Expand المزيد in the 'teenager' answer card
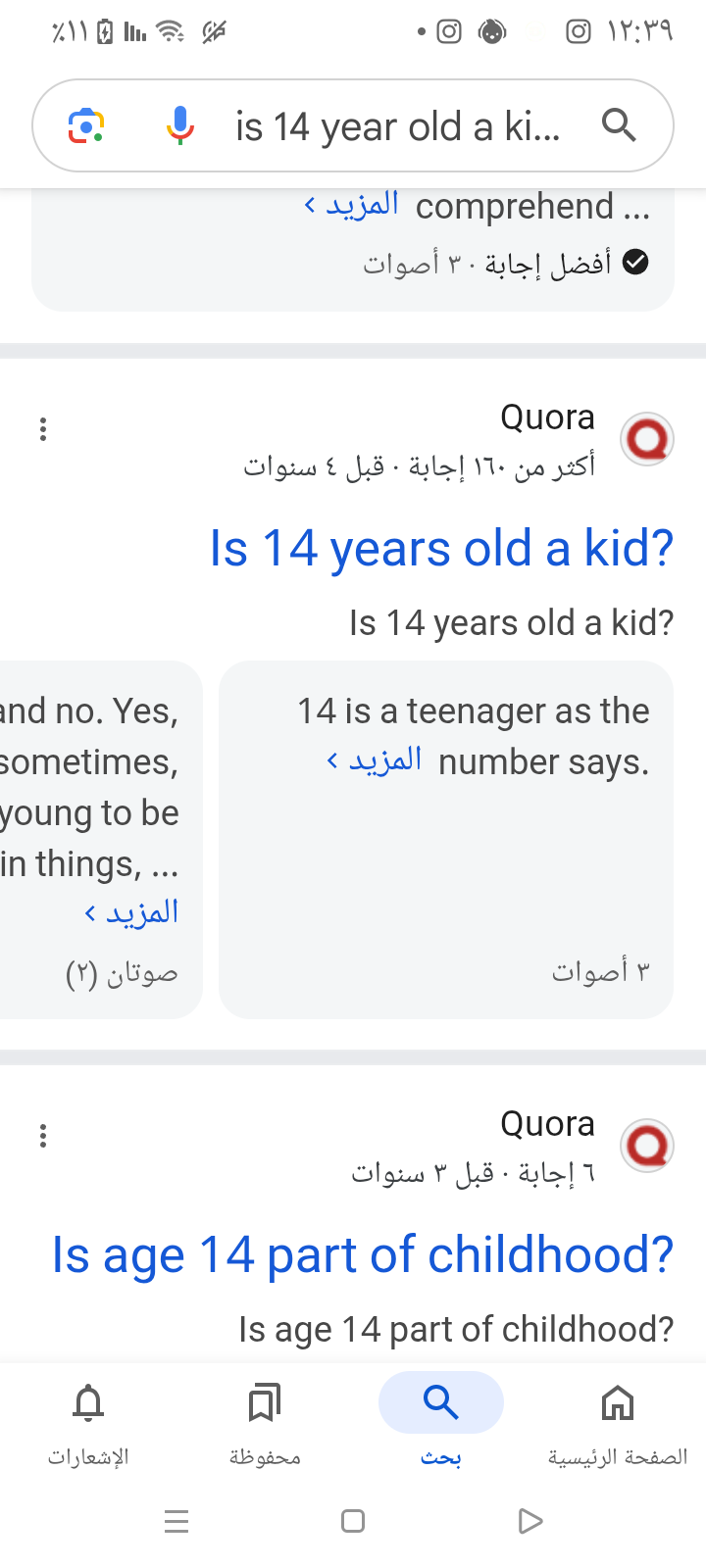 [376, 760]
